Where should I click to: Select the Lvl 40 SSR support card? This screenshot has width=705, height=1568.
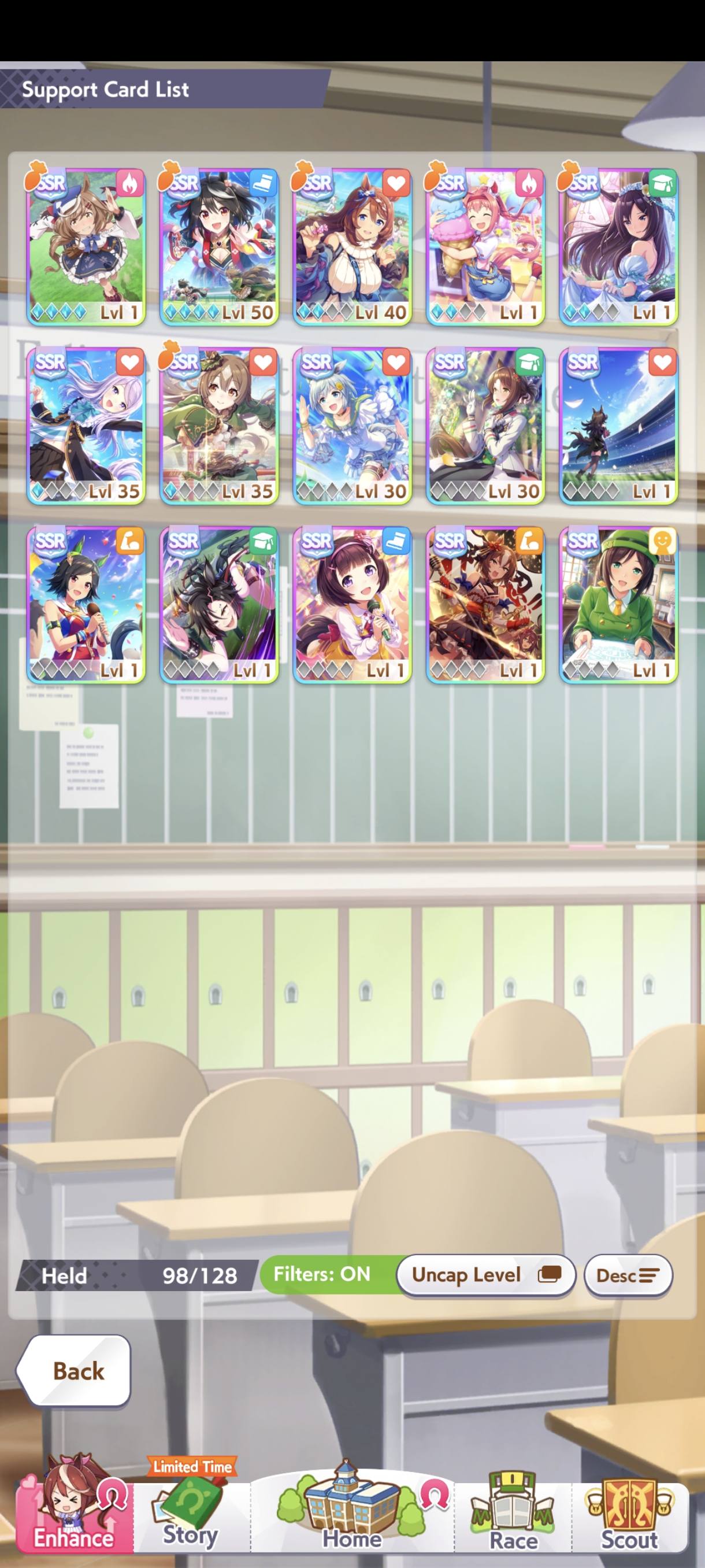[x=352, y=246]
